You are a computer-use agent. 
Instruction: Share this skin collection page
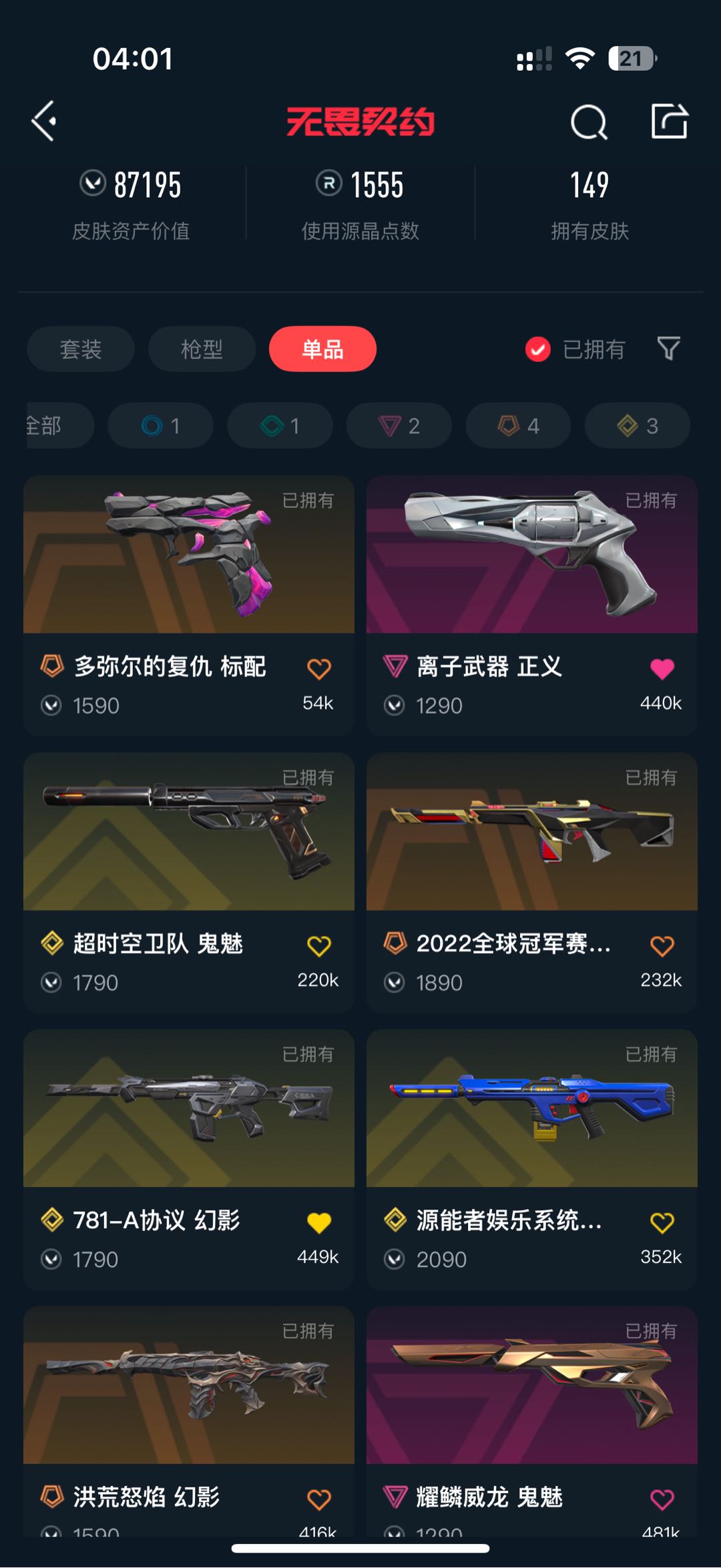click(x=669, y=121)
